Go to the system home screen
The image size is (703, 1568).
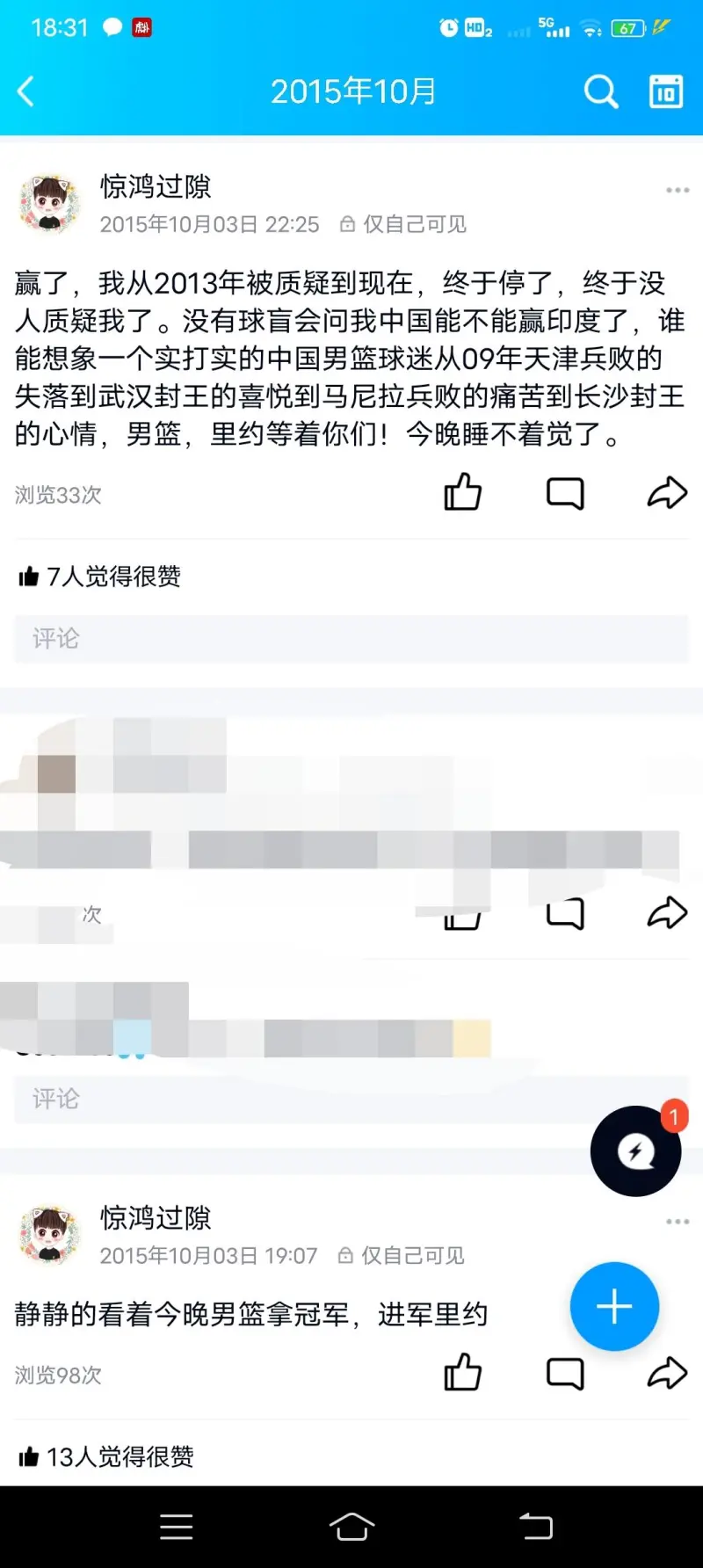point(351,1527)
